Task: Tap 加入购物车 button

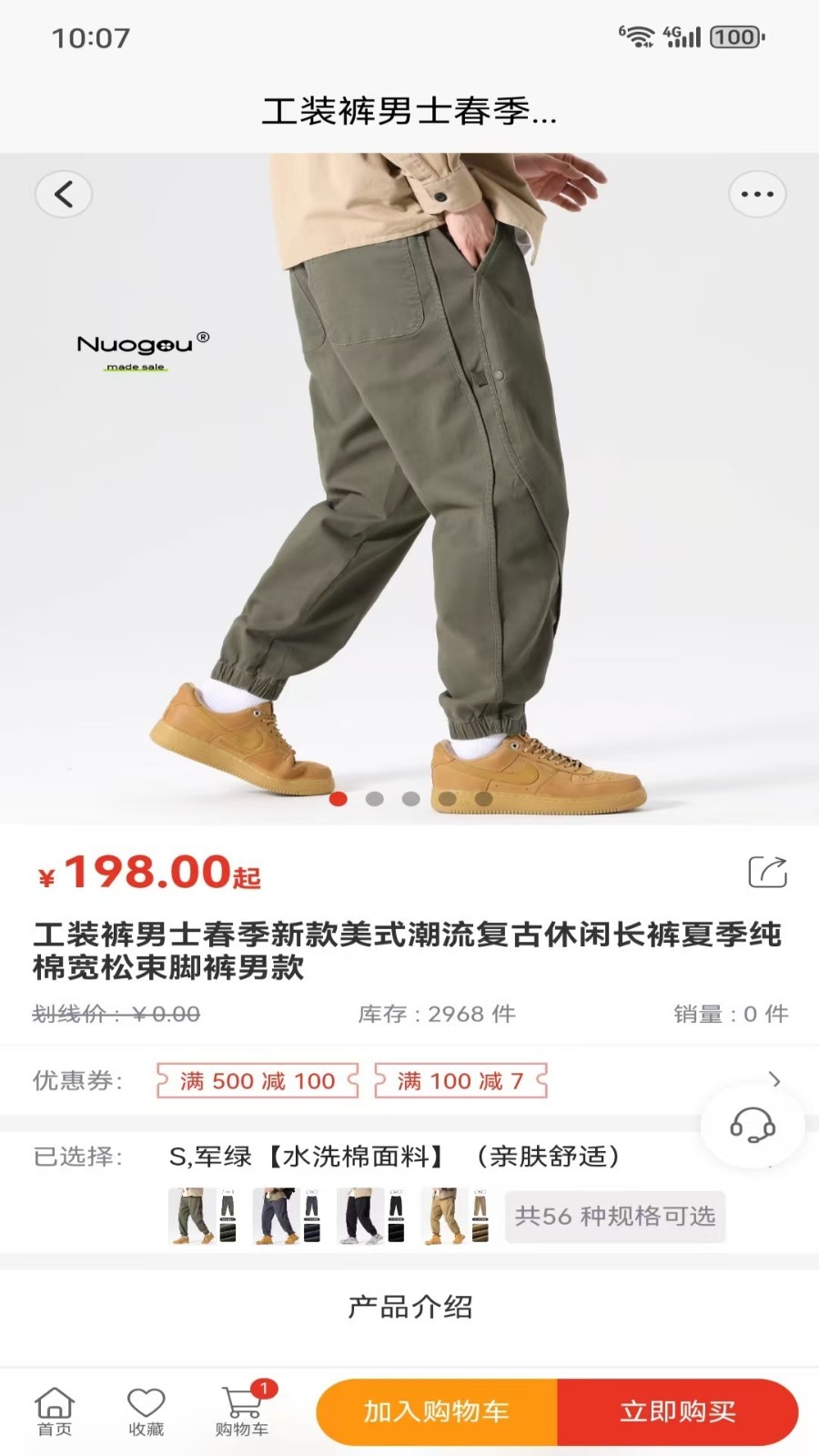Action: (x=437, y=1412)
